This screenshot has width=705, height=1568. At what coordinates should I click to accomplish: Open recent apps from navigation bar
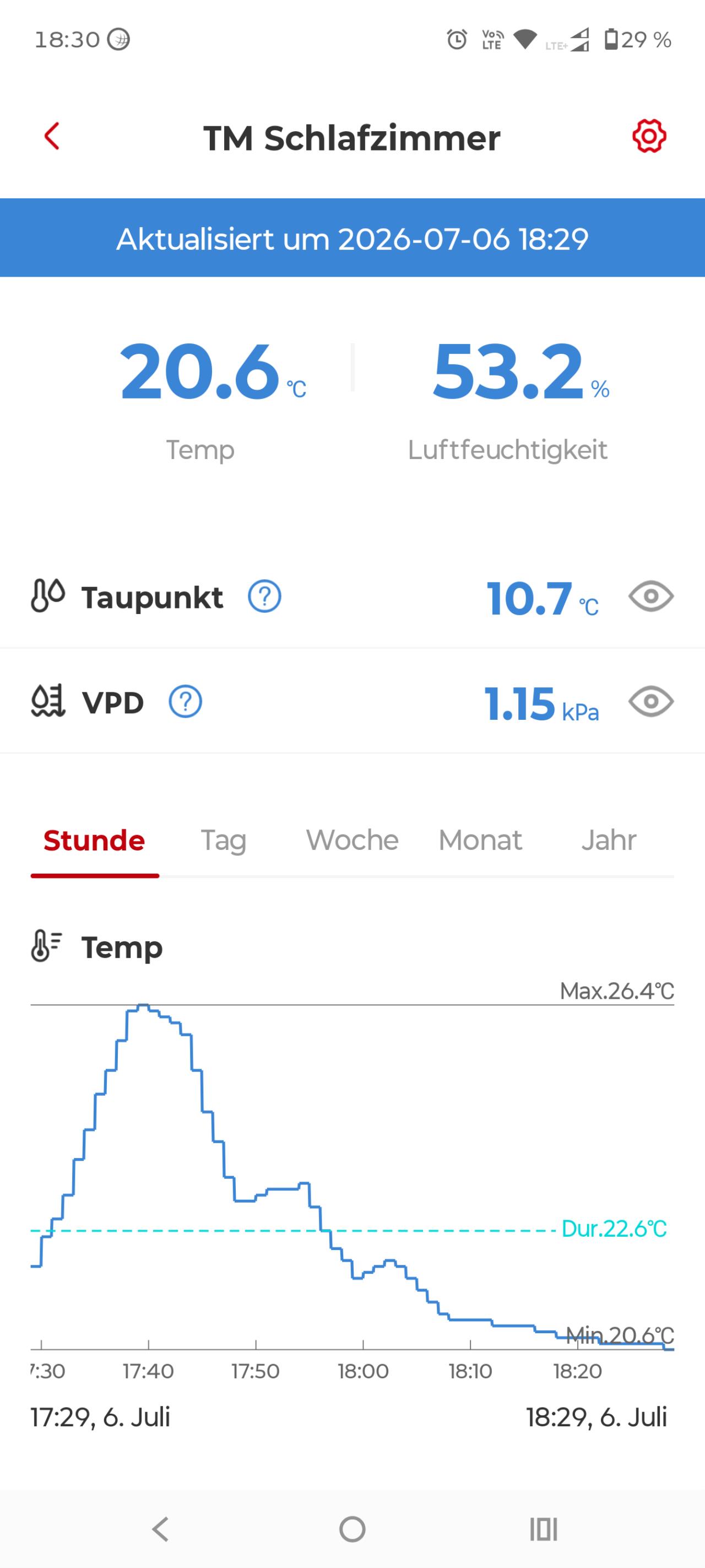pyautogui.click(x=544, y=1529)
